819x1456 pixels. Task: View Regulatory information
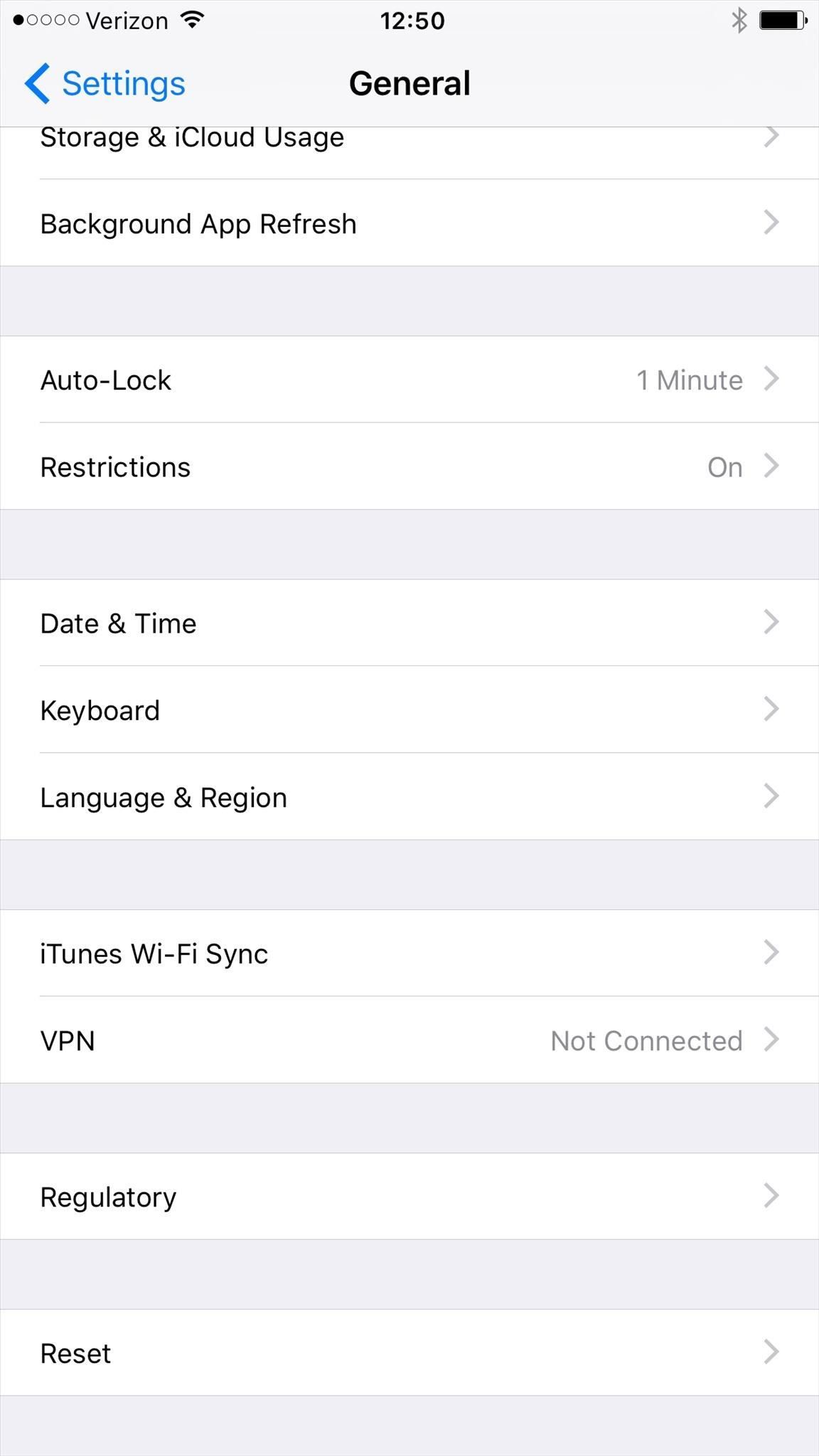[409, 1196]
